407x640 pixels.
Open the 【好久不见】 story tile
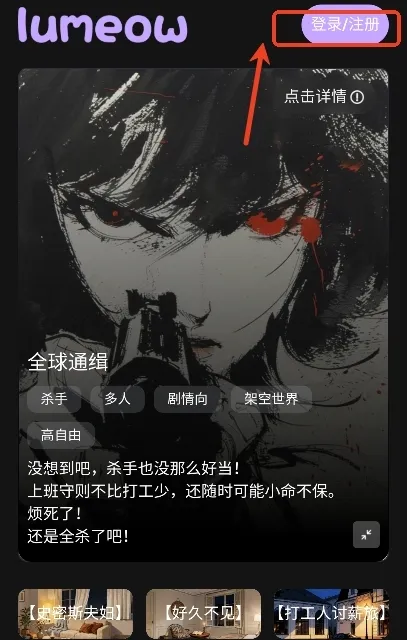(203, 613)
